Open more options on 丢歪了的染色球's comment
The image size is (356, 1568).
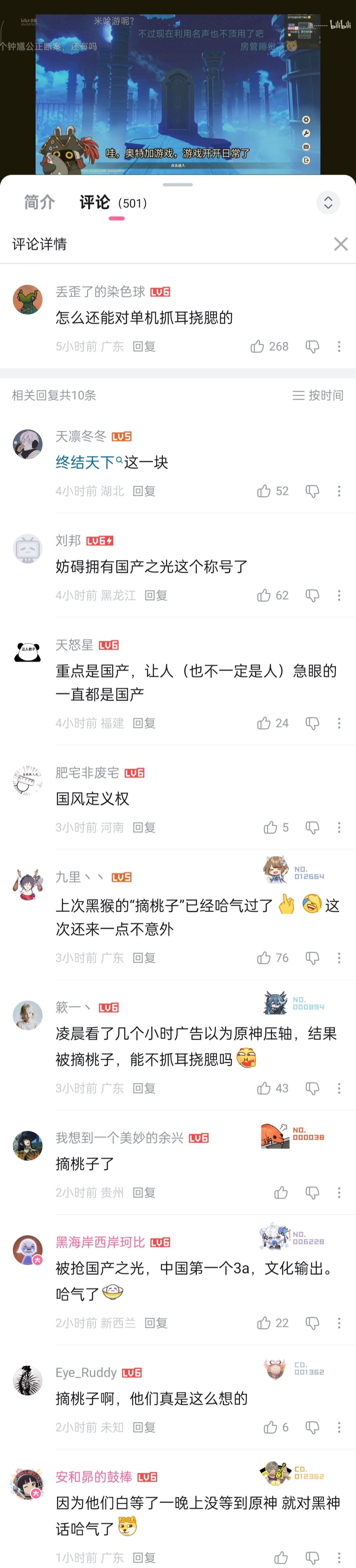click(x=339, y=346)
